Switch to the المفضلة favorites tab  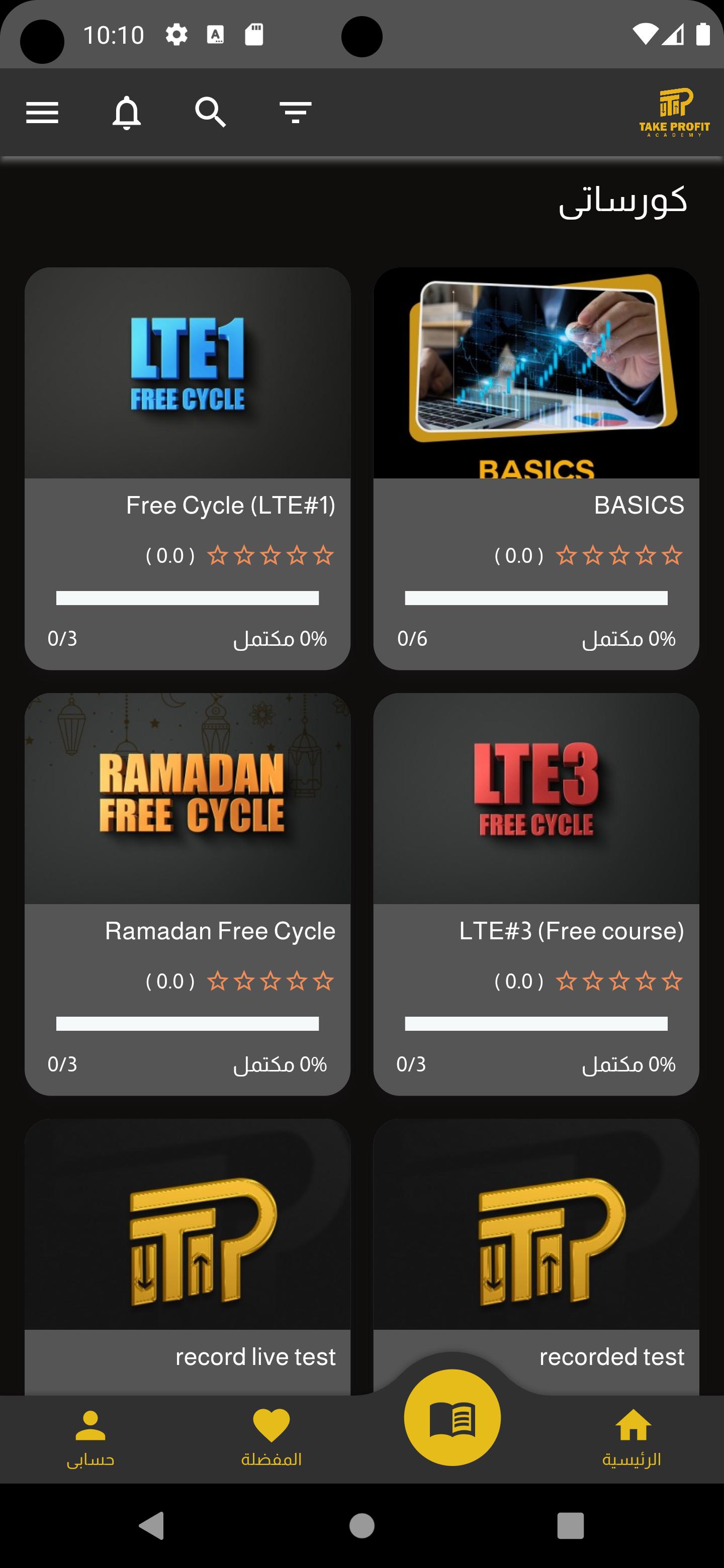pyautogui.click(x=271, y=1439)
